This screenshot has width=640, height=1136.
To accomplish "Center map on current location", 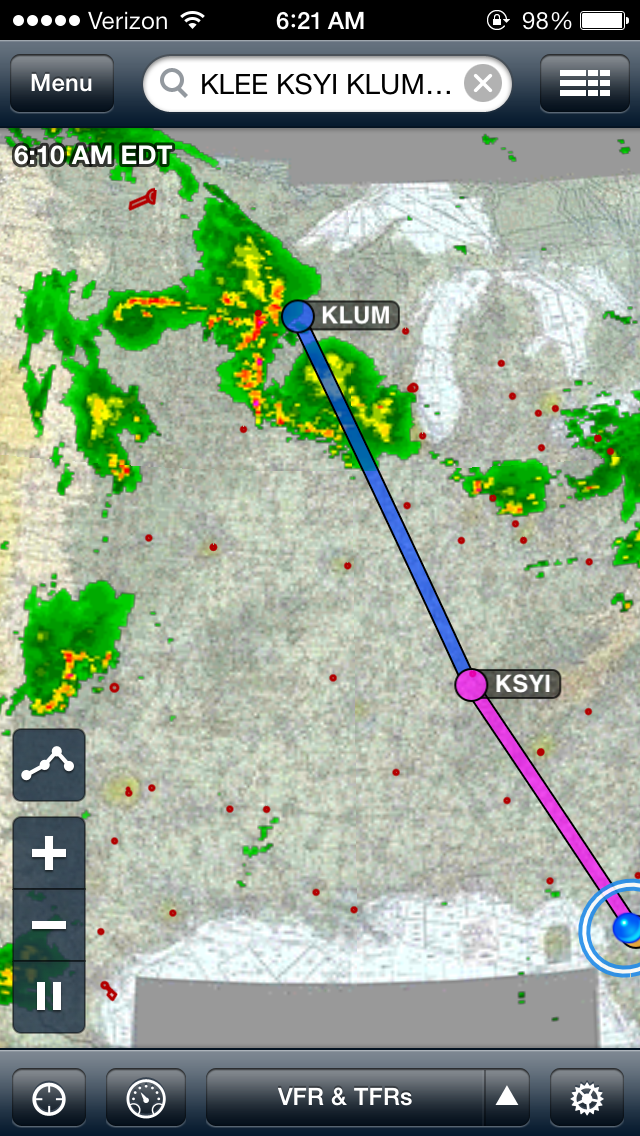I will click(49, 1100).
